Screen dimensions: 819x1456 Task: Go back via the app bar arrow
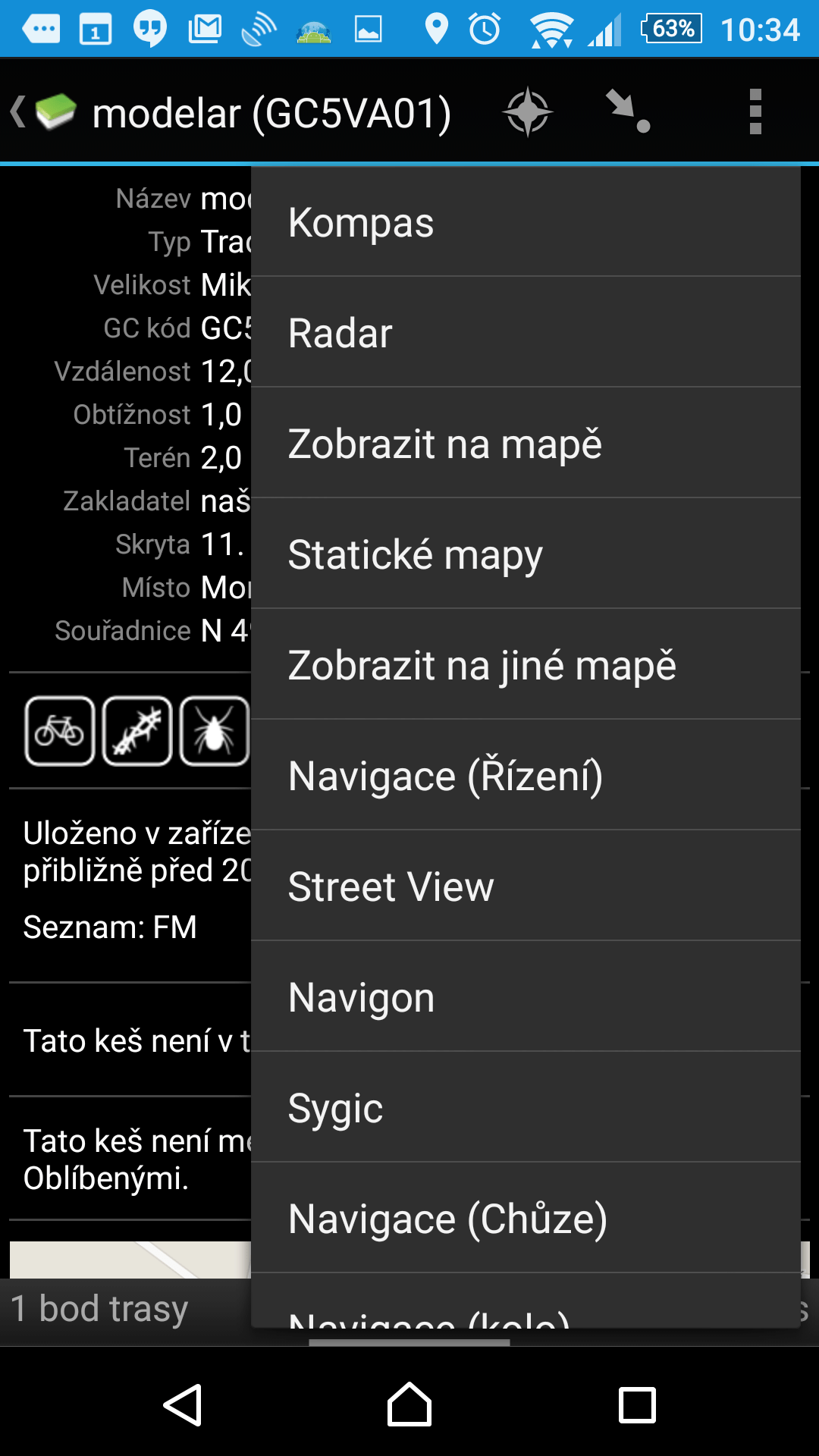click(18, 111)
